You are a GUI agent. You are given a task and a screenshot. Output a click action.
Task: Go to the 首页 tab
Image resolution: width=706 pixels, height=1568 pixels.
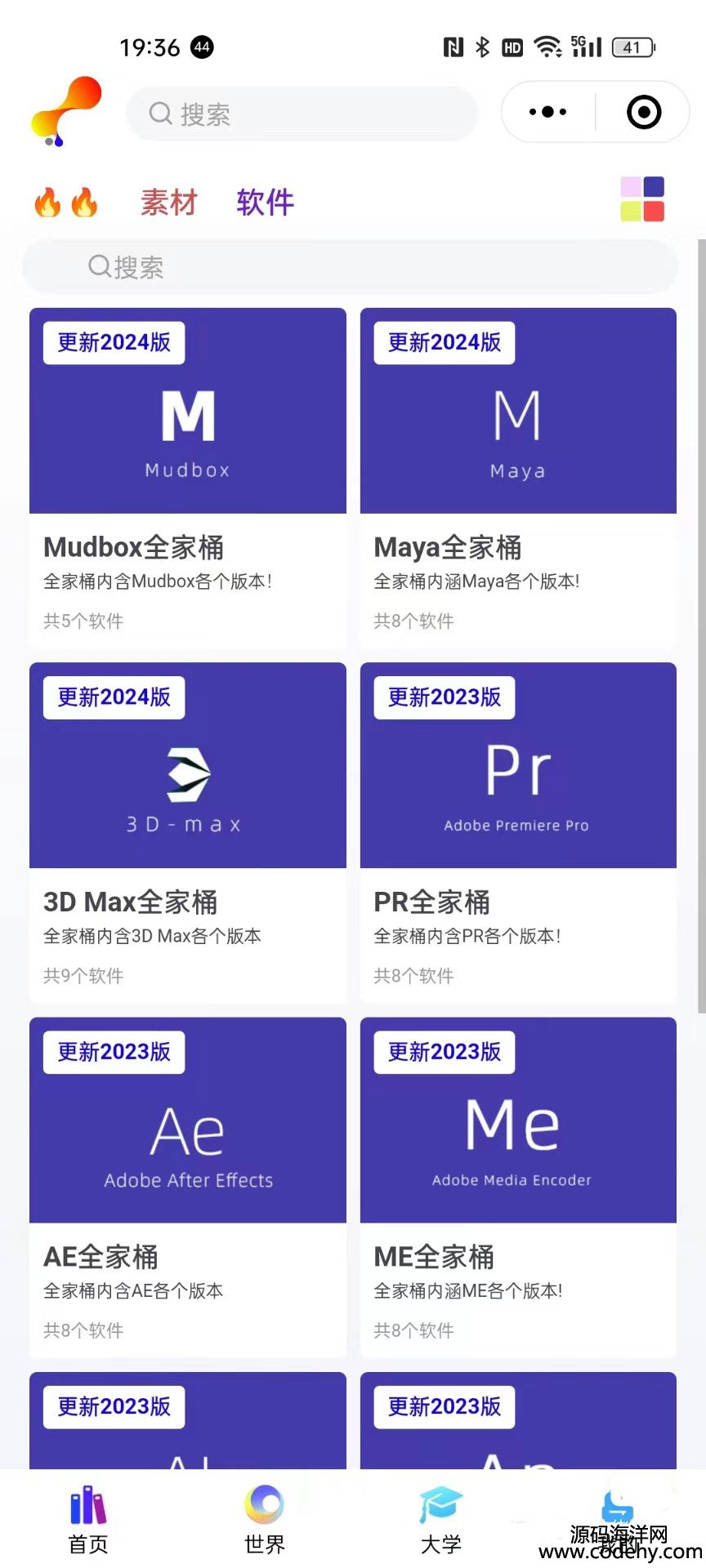[x=88, y=1521]
